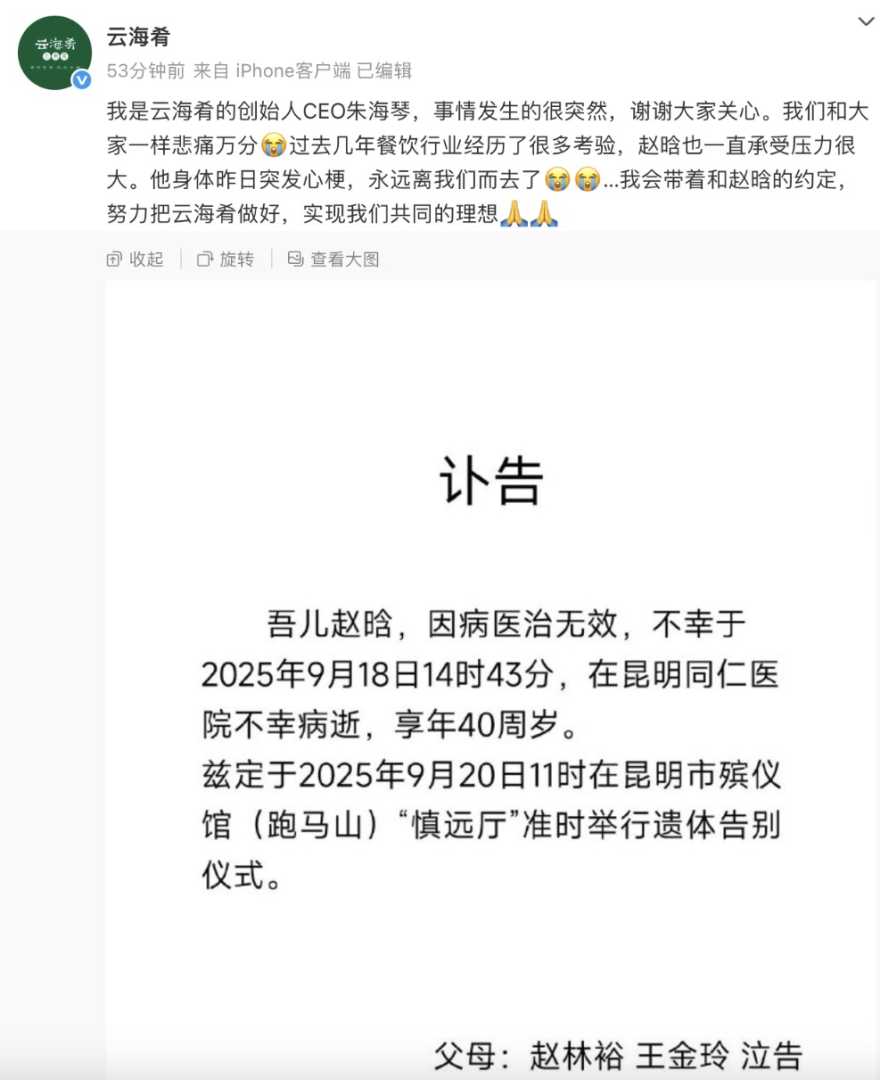
Task: Open the 云海肴 username link
Action: [x=138, y=37]
